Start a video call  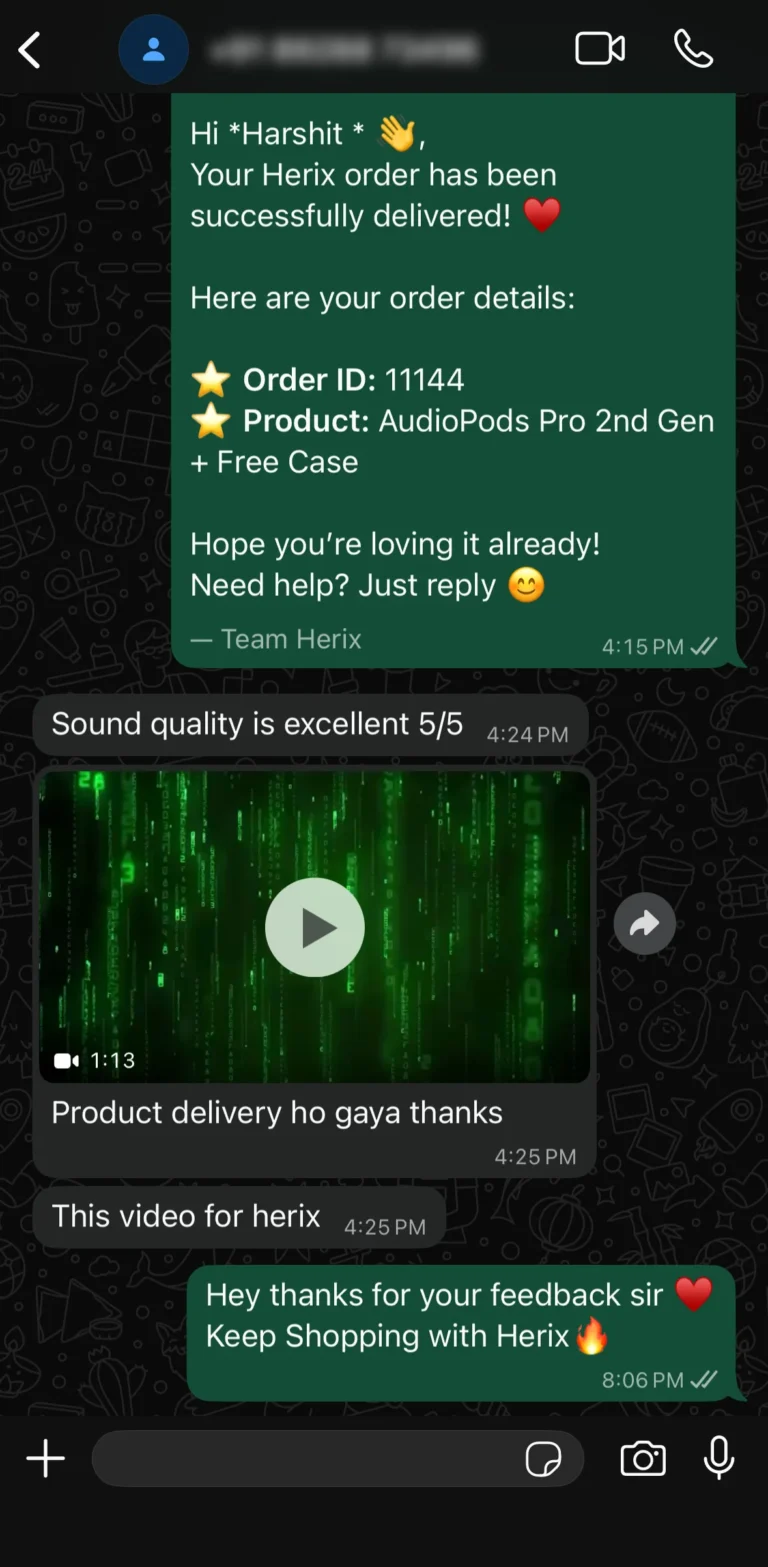[x=600, y=49]
